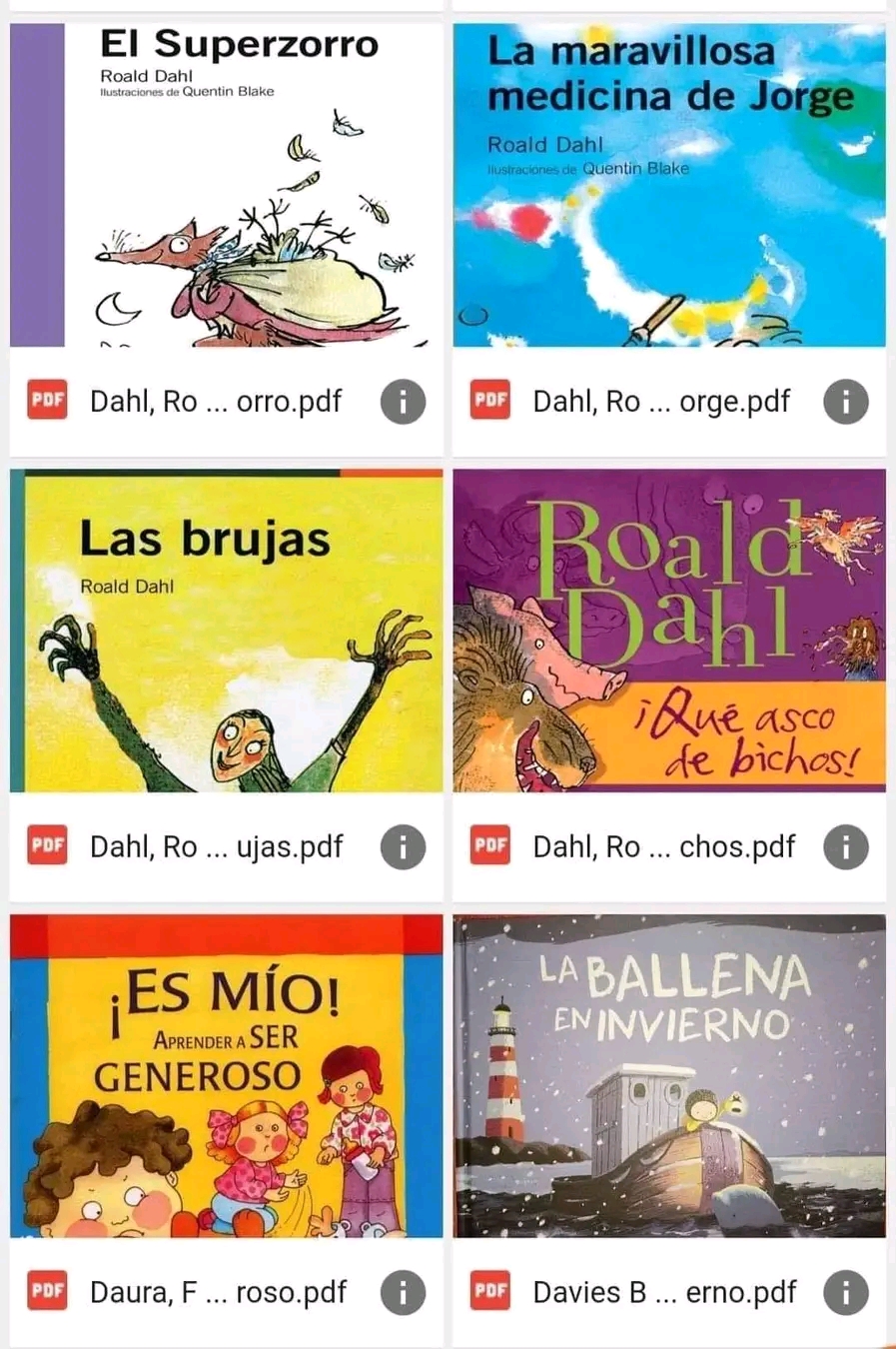896x1349 pixels.
Task: Click the PDF icon for El Superzorro file
Action: click(x=46, y=402)
